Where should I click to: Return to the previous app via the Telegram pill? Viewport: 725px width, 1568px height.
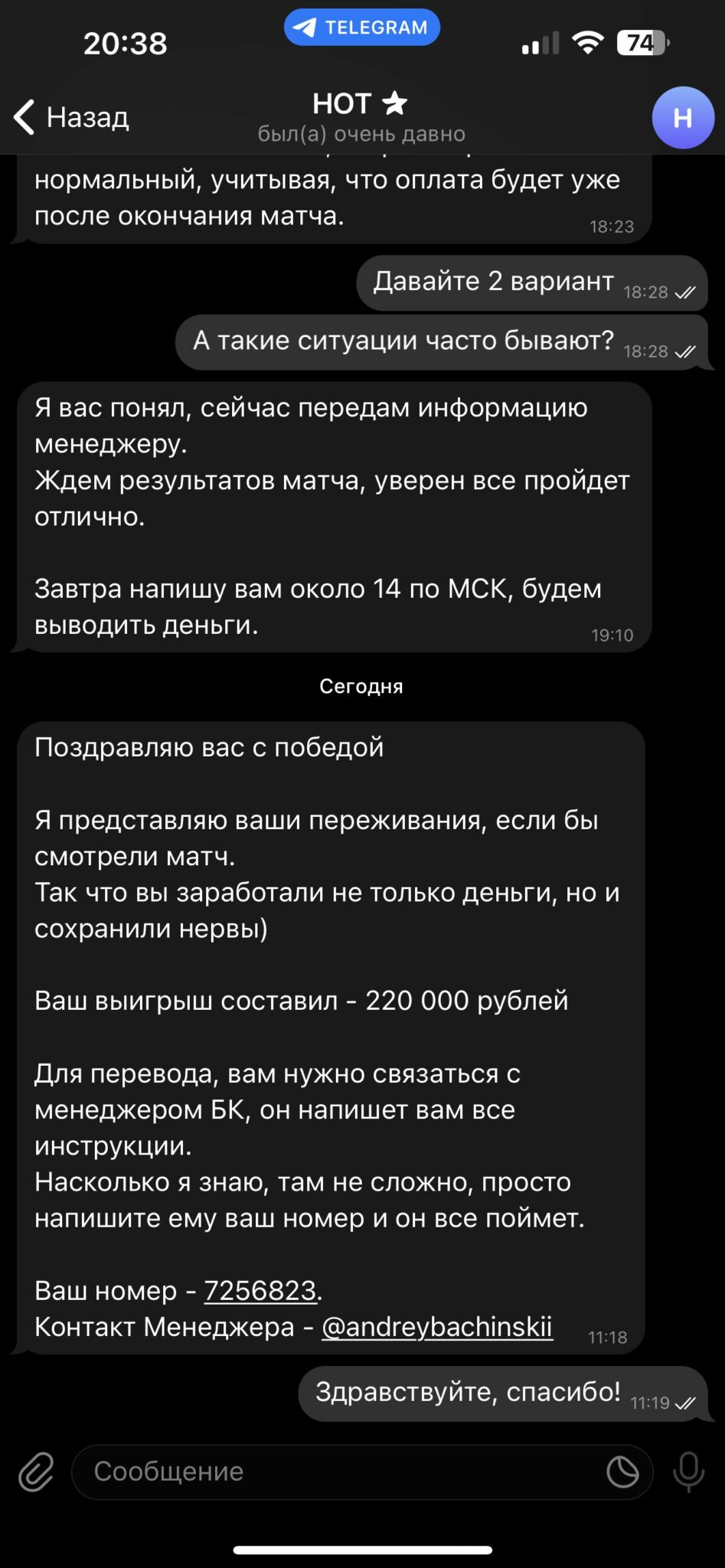pos(362,28)
